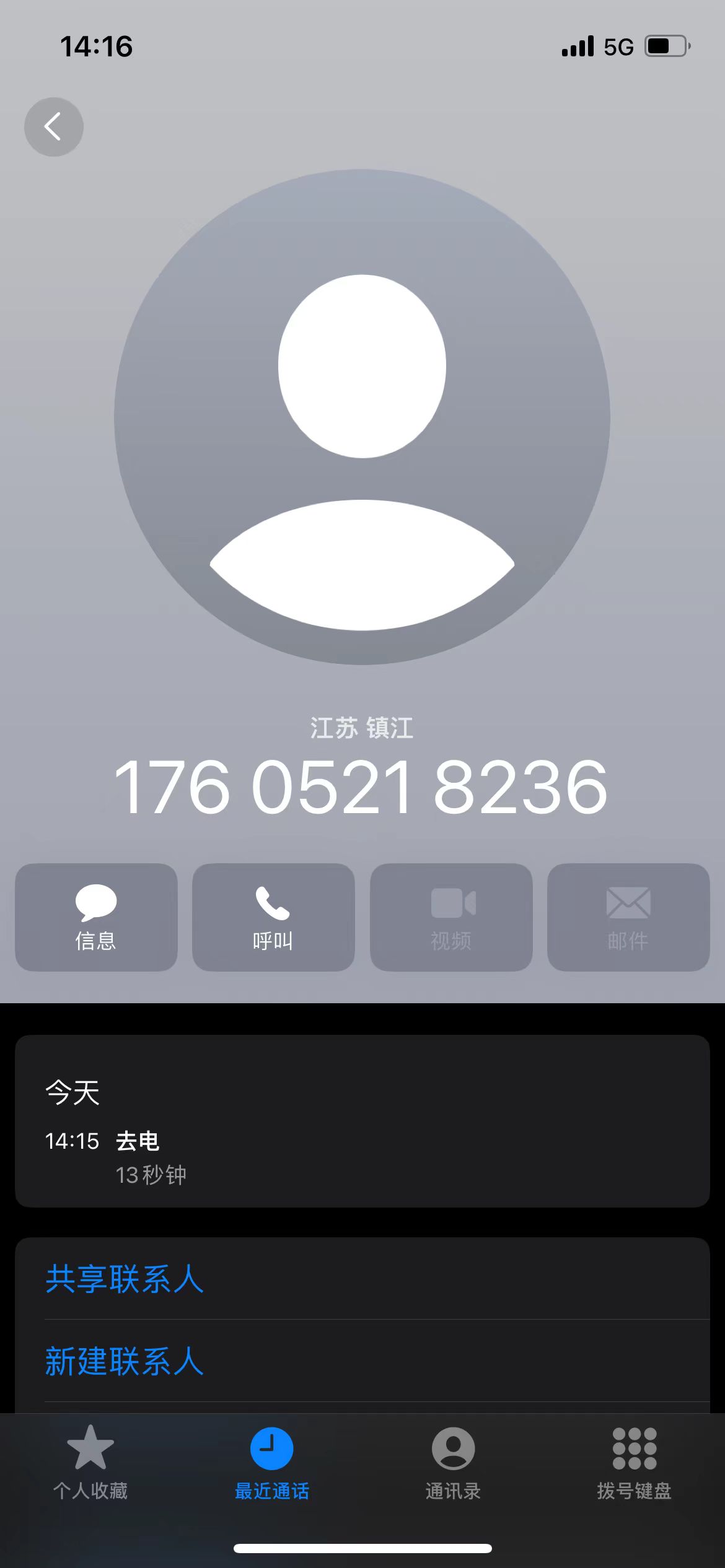Viewport: 725px width, 1568px height.
Task: Send a message via 信息 button
Action: coord(96,917)
